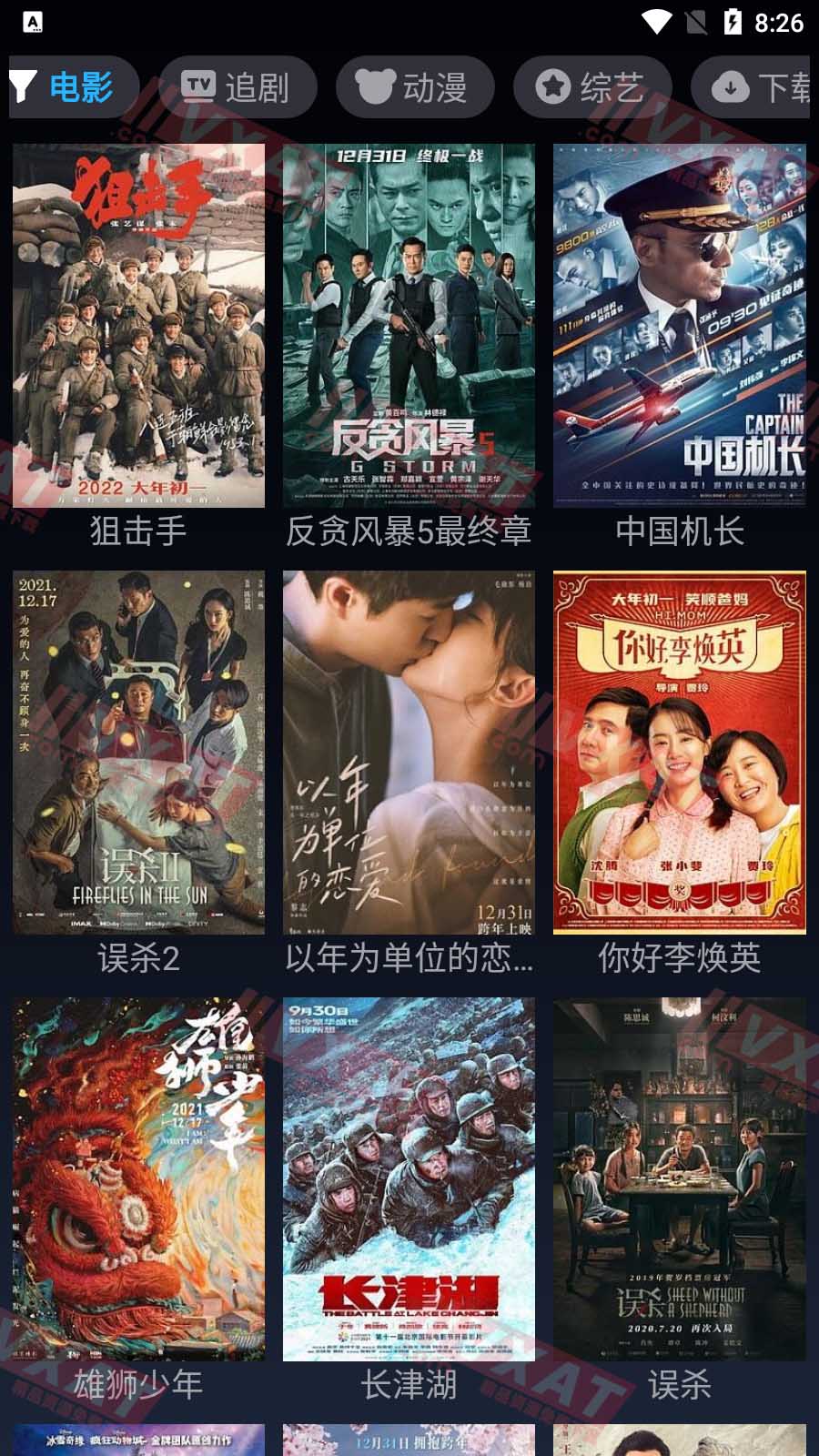Select the 电影 movies tab

coord(75,87)
